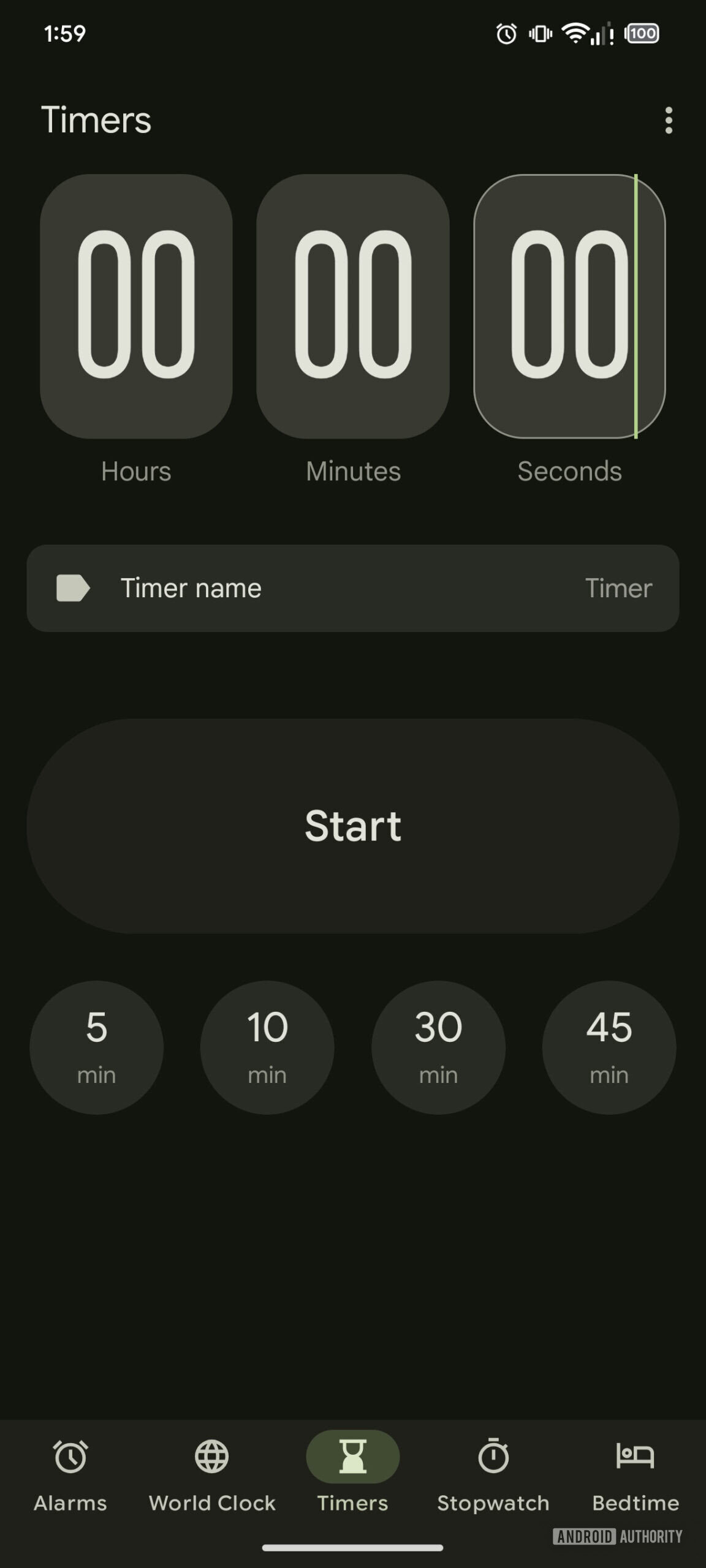Screen dimensions: 706x1568
Task: Select the Minutes field
Action: coord(353,306)
